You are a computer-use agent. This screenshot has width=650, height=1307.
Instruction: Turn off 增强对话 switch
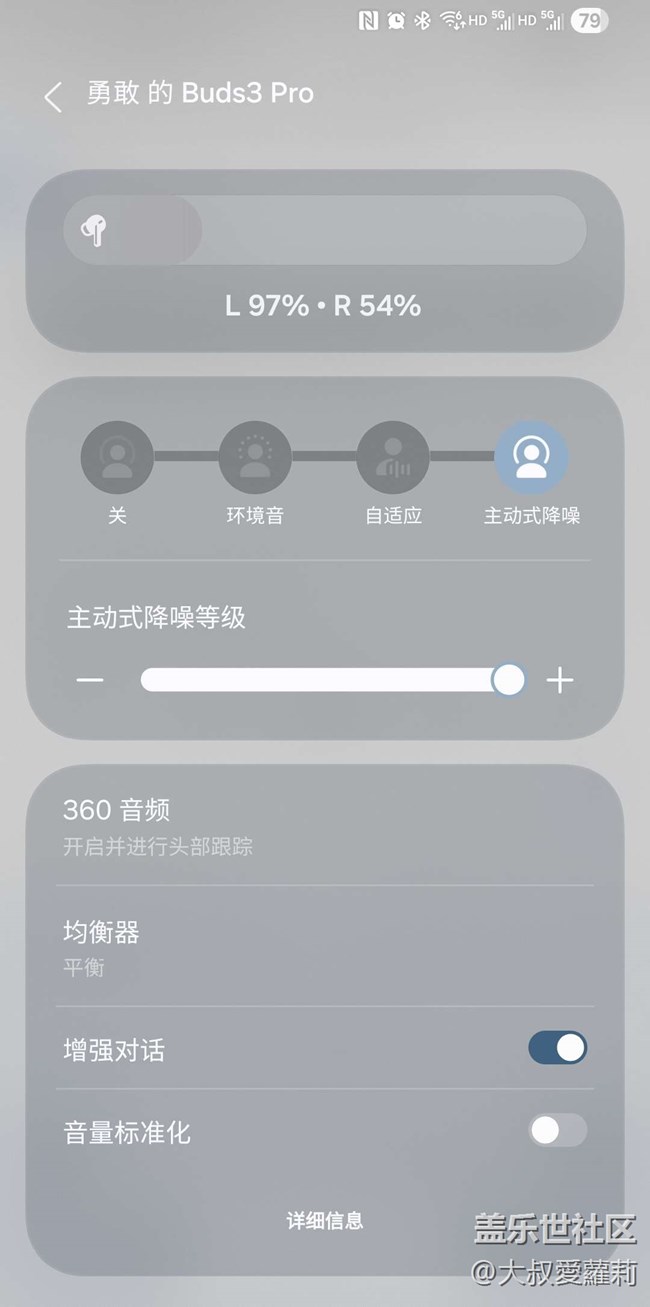[x=557, y=1048]
